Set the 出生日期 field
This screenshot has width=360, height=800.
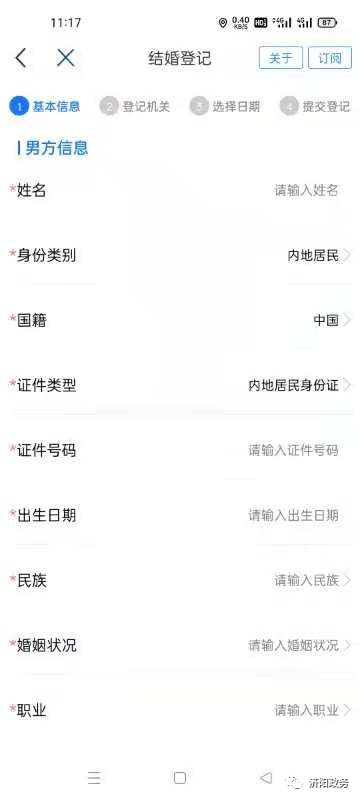pos(181,515)
